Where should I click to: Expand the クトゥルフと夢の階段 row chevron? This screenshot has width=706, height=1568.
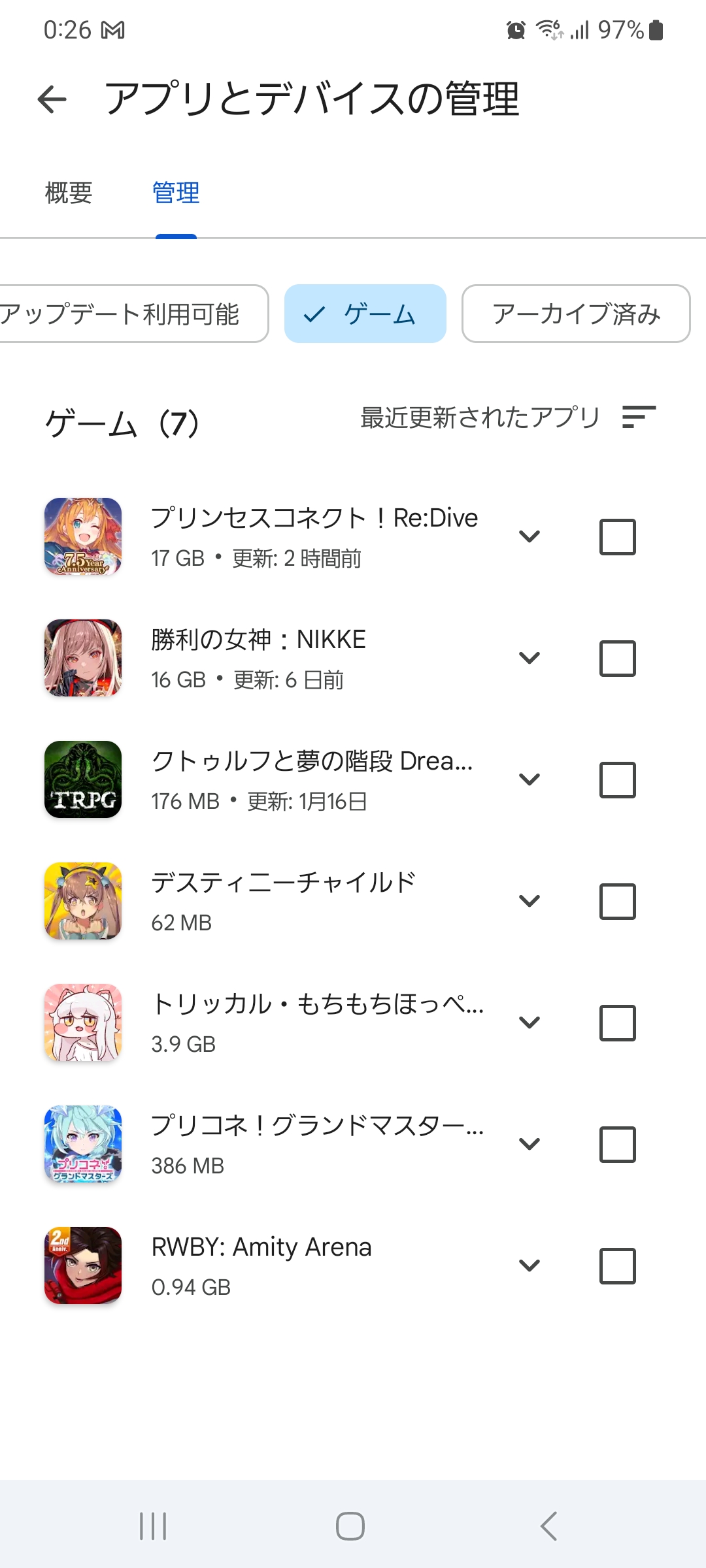(x=529, y=779)
